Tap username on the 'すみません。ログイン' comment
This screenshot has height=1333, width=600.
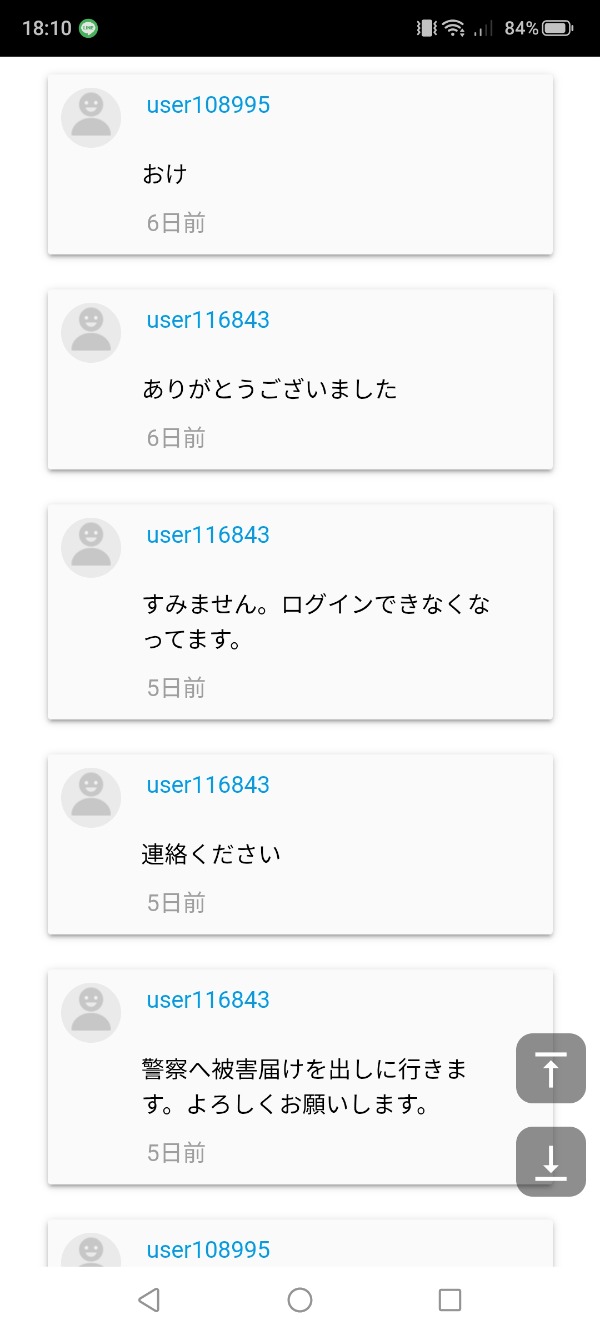208,535
